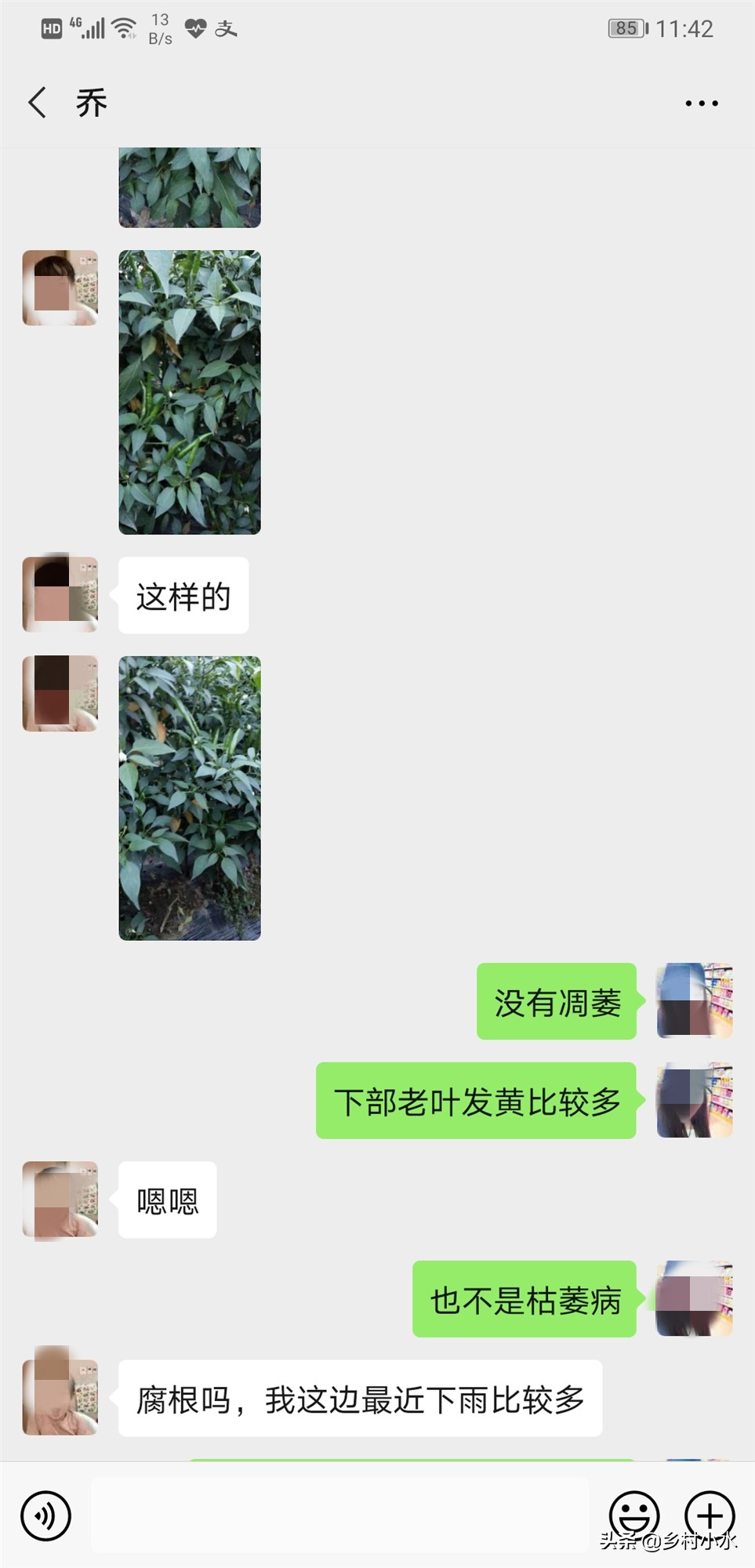Tap the sender avatar beside 嗯嗯 message

[x=60, y=1200]
